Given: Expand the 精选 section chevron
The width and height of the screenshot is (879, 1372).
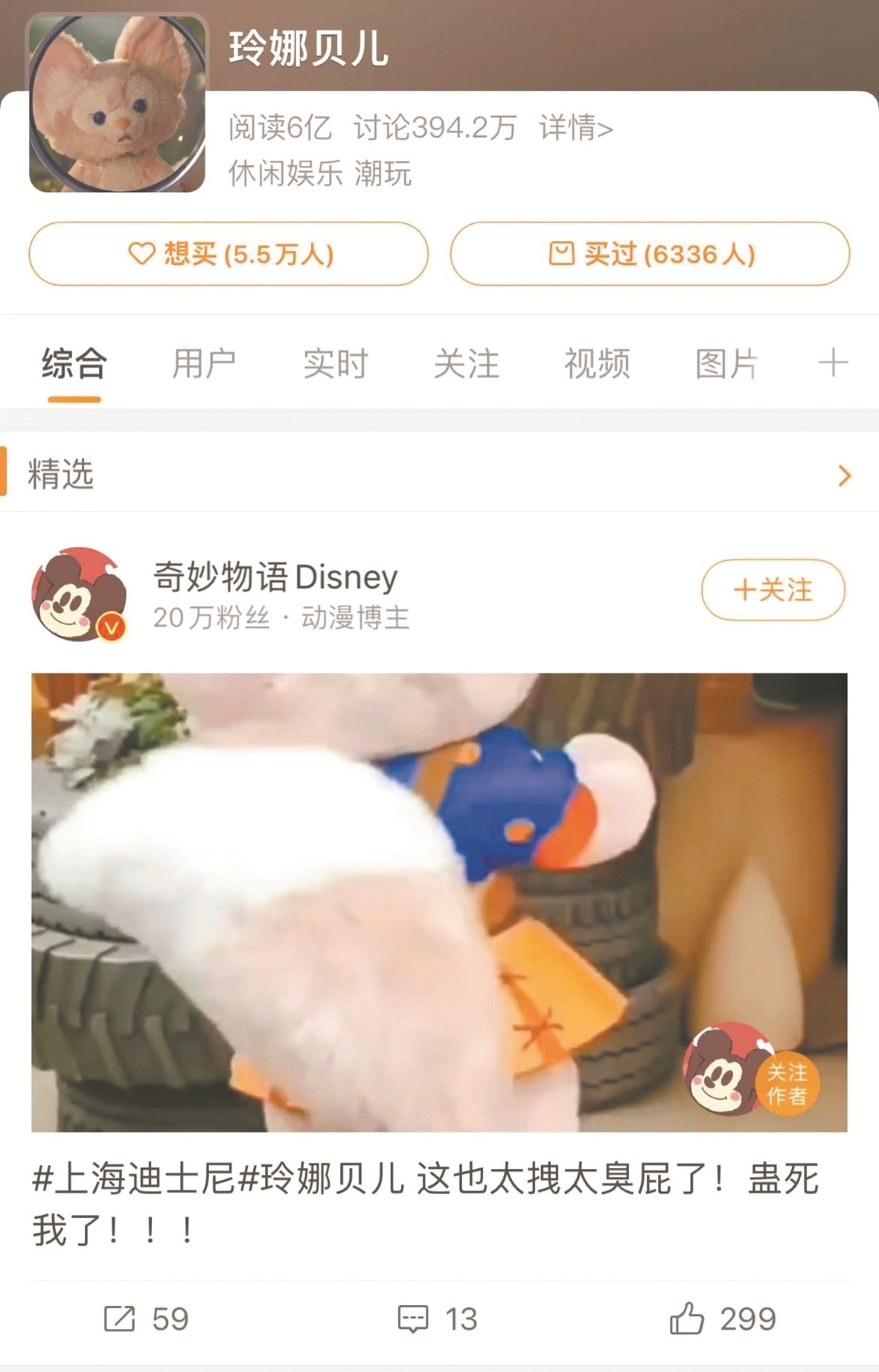Looking at the screenshot, I should [844, 475].
